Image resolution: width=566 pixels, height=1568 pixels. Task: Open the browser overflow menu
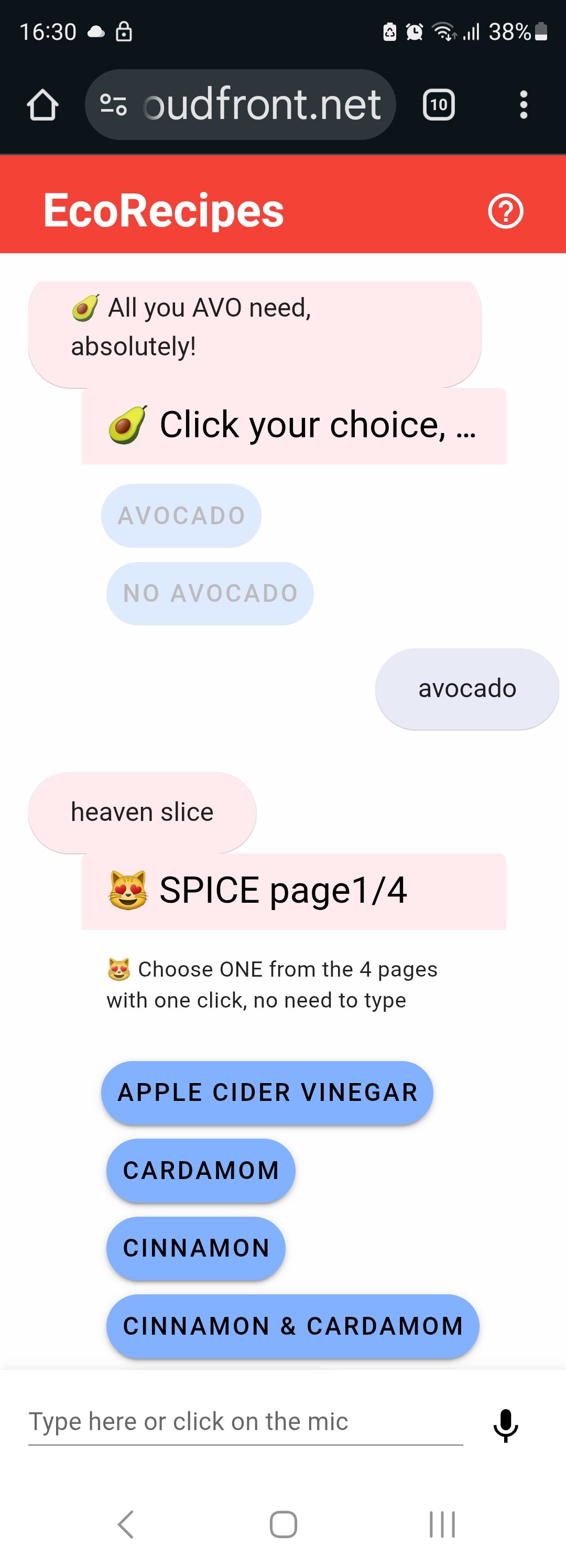[x=523, y=105]
